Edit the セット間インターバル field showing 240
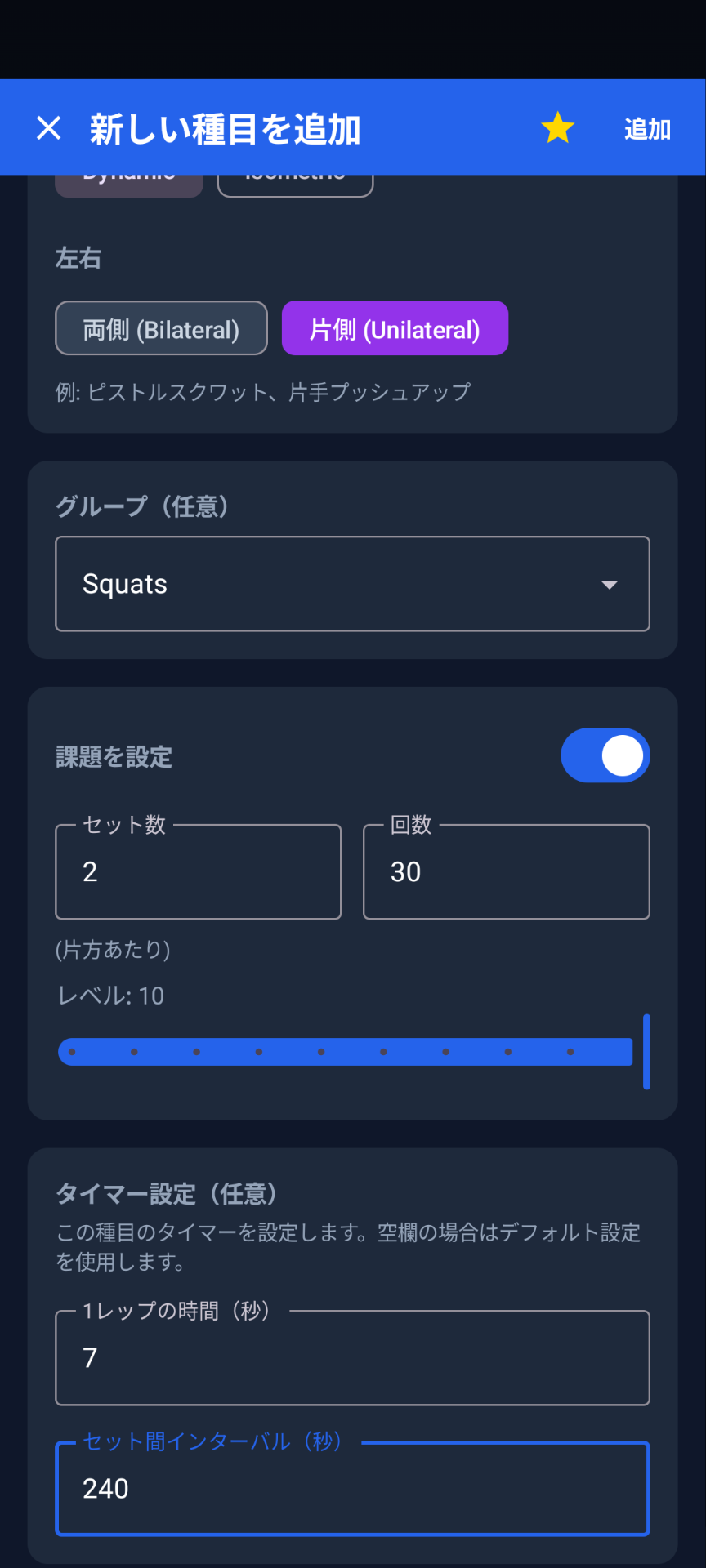This screenshot has width=706, height=1568. (x=351, y=1489)
